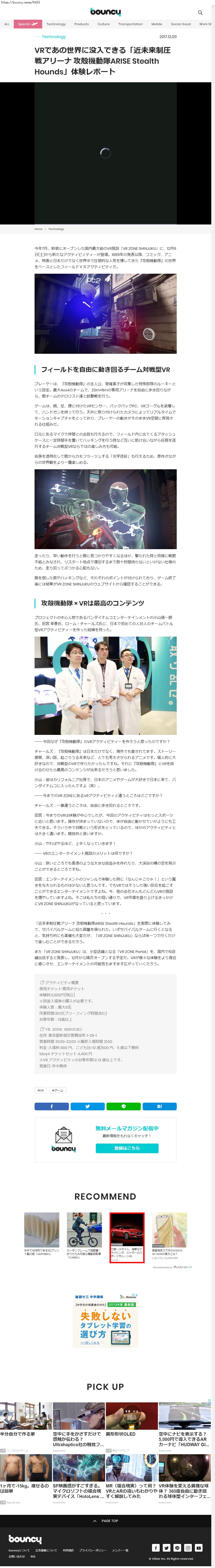The height and width of the screenshot is (1568, 215).
Task: Open the search icon in the header
Action: 200,12
